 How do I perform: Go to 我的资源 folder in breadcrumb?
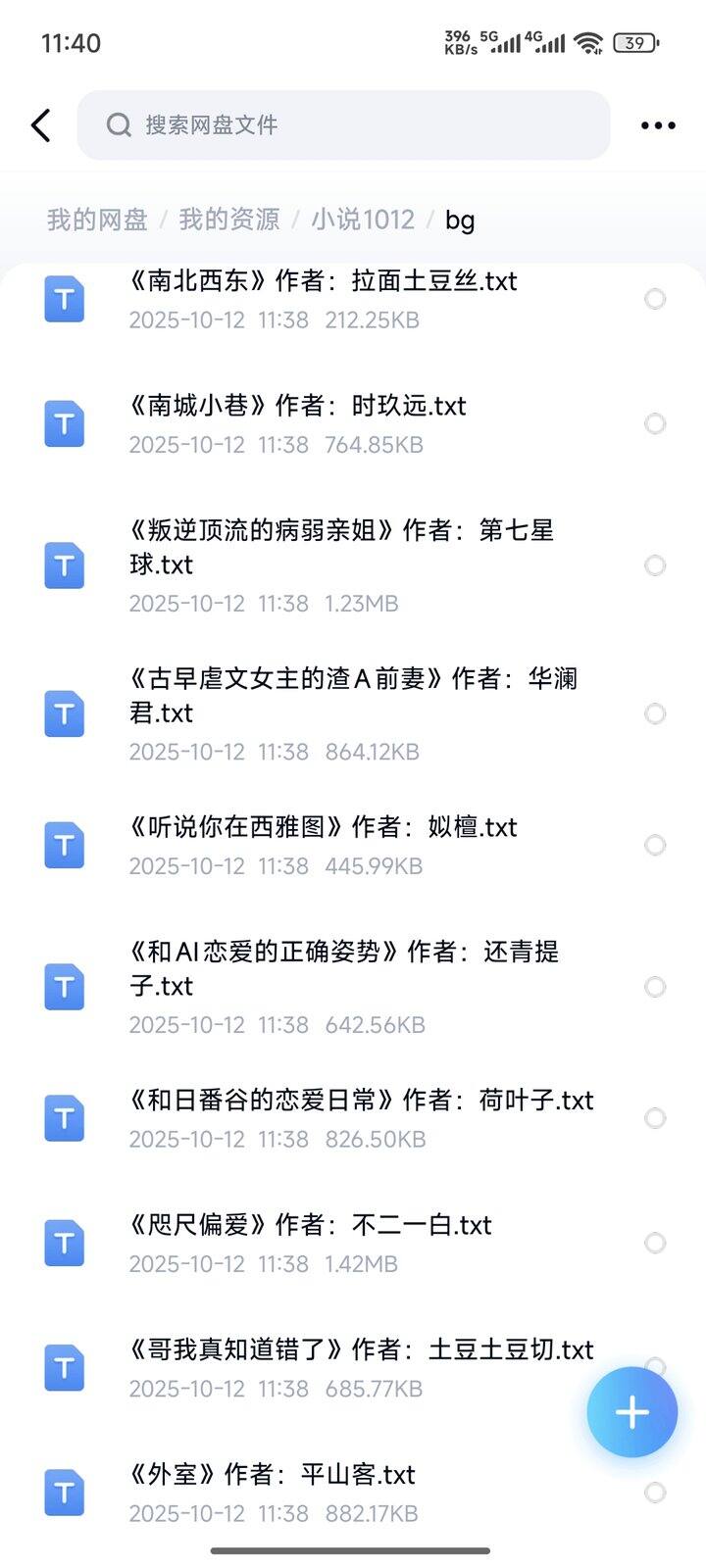[x=229, y=220]
